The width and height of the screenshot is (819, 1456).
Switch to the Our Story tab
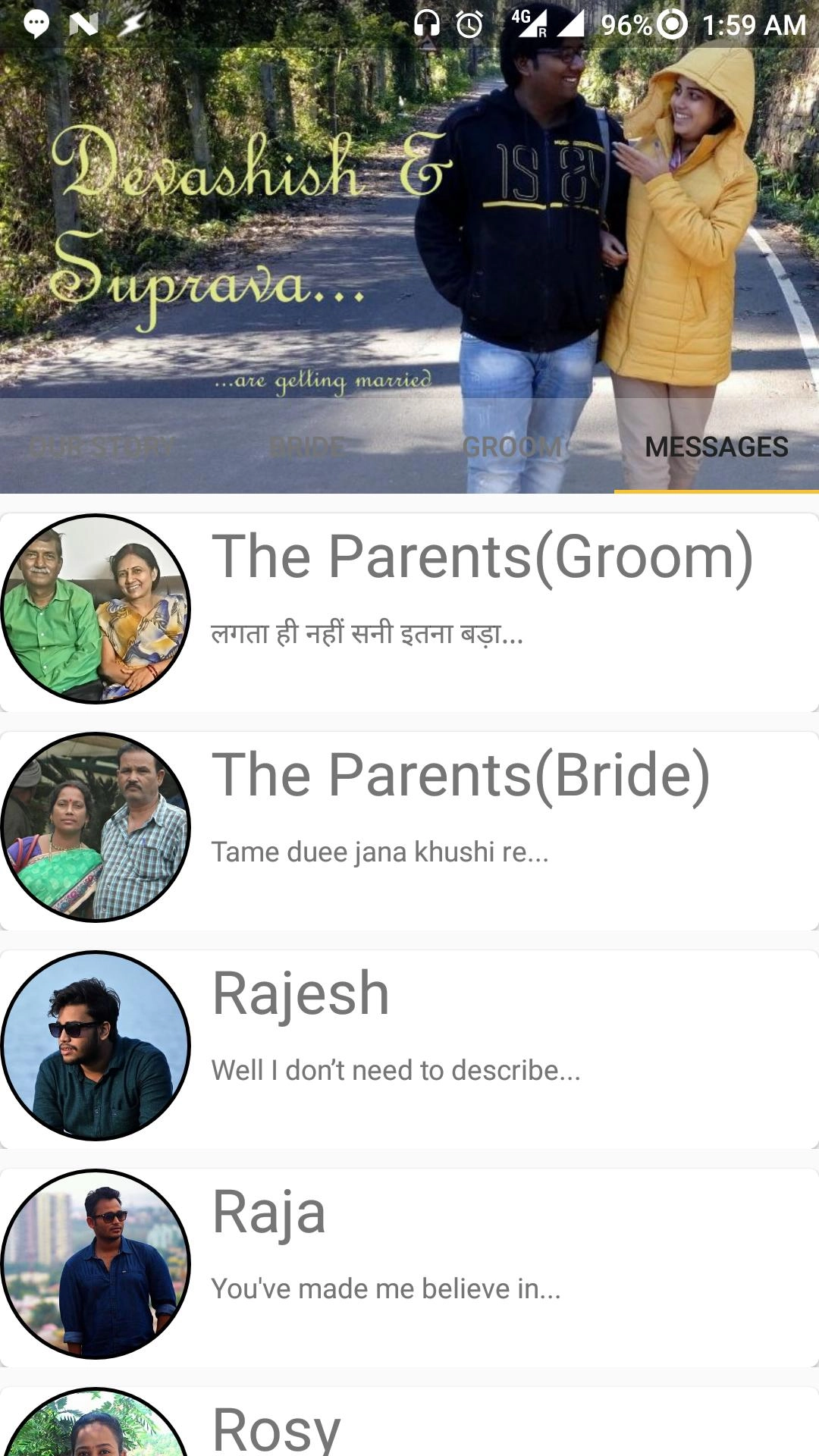pos(102,447)
